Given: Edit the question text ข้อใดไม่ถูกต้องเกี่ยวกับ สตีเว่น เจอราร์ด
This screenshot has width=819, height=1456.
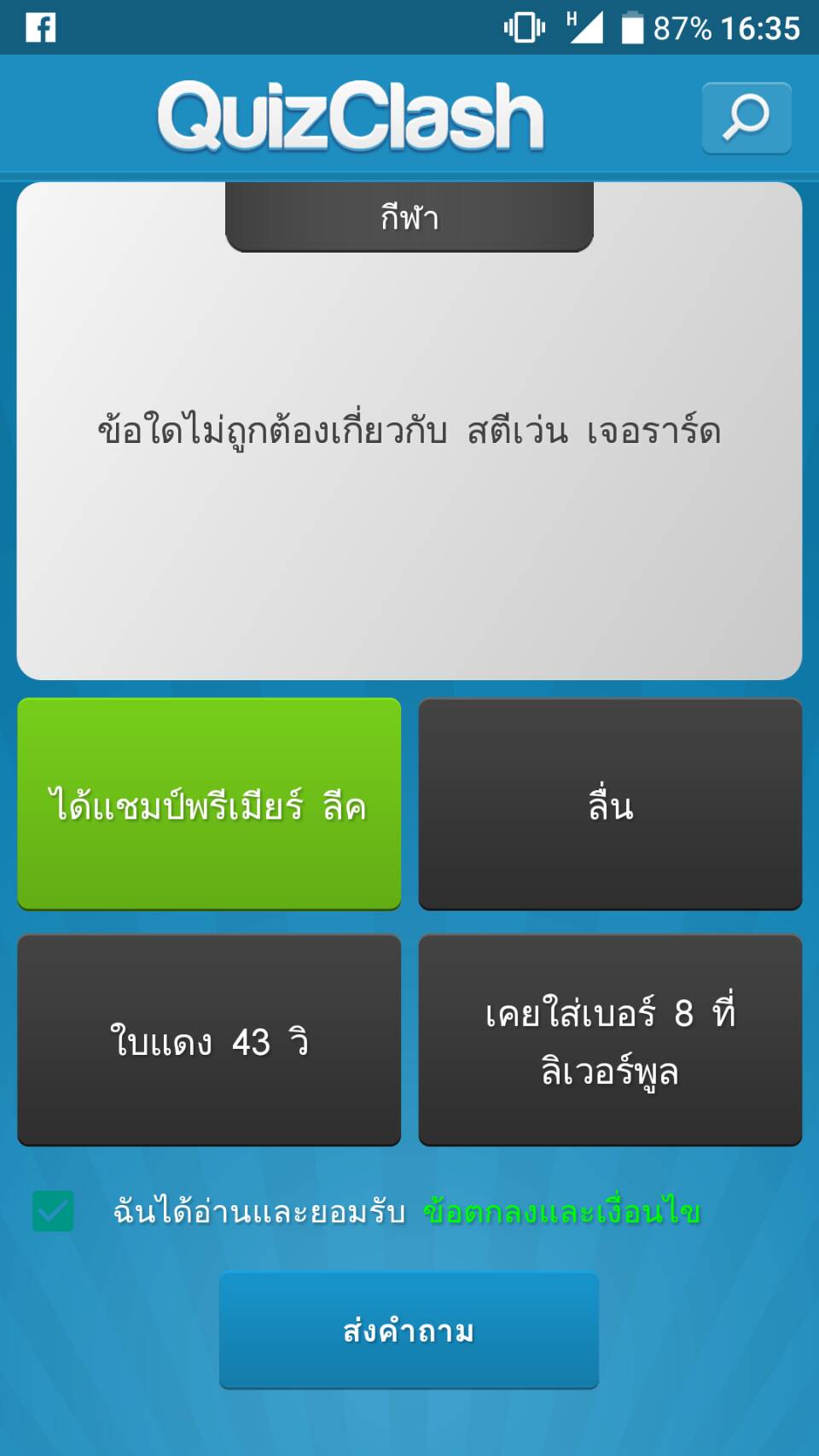Looking at the screenshot, I should pyautogui.click(x=409, y=431).
